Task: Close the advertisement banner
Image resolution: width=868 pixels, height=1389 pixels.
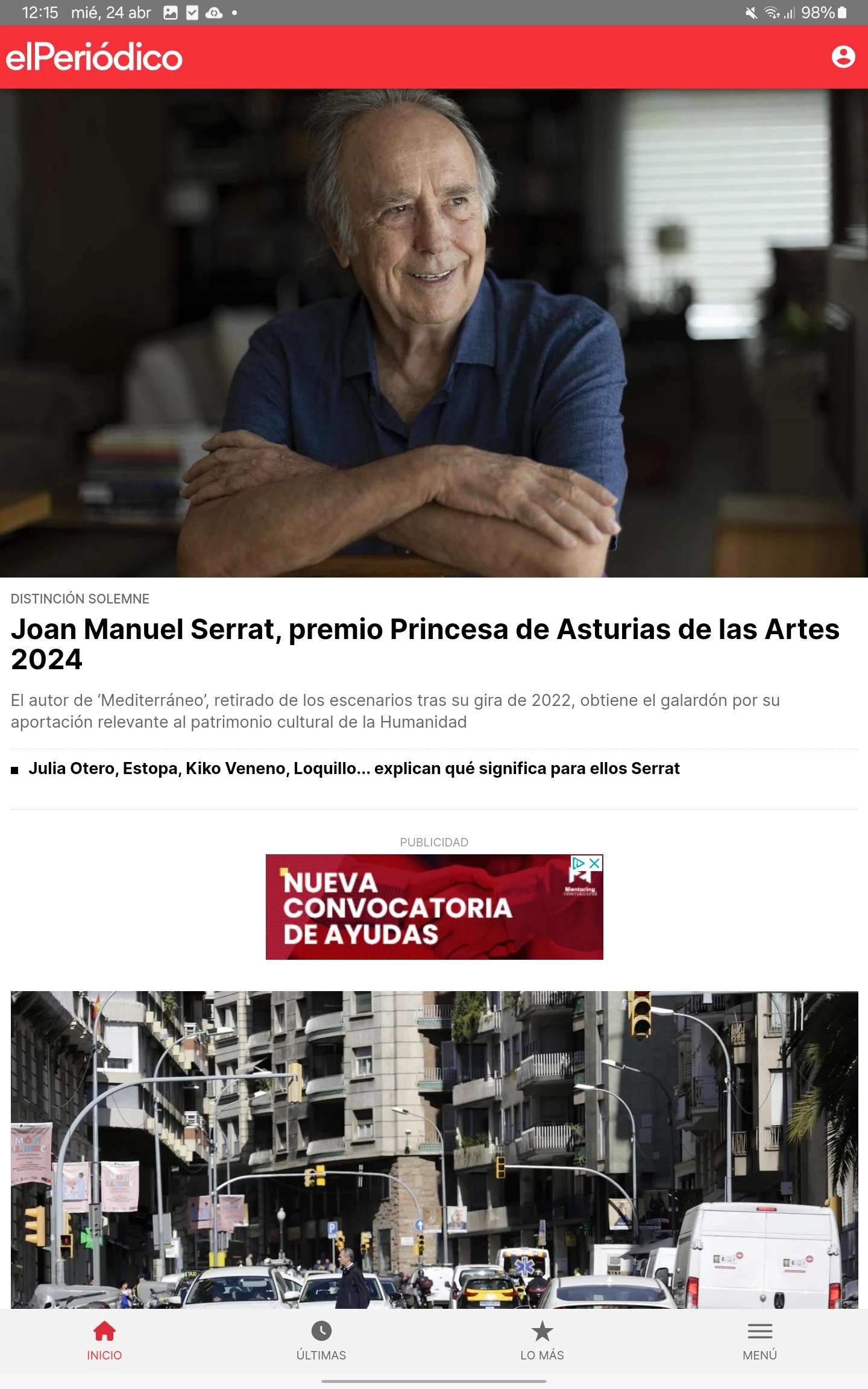Action: point(594,863)
